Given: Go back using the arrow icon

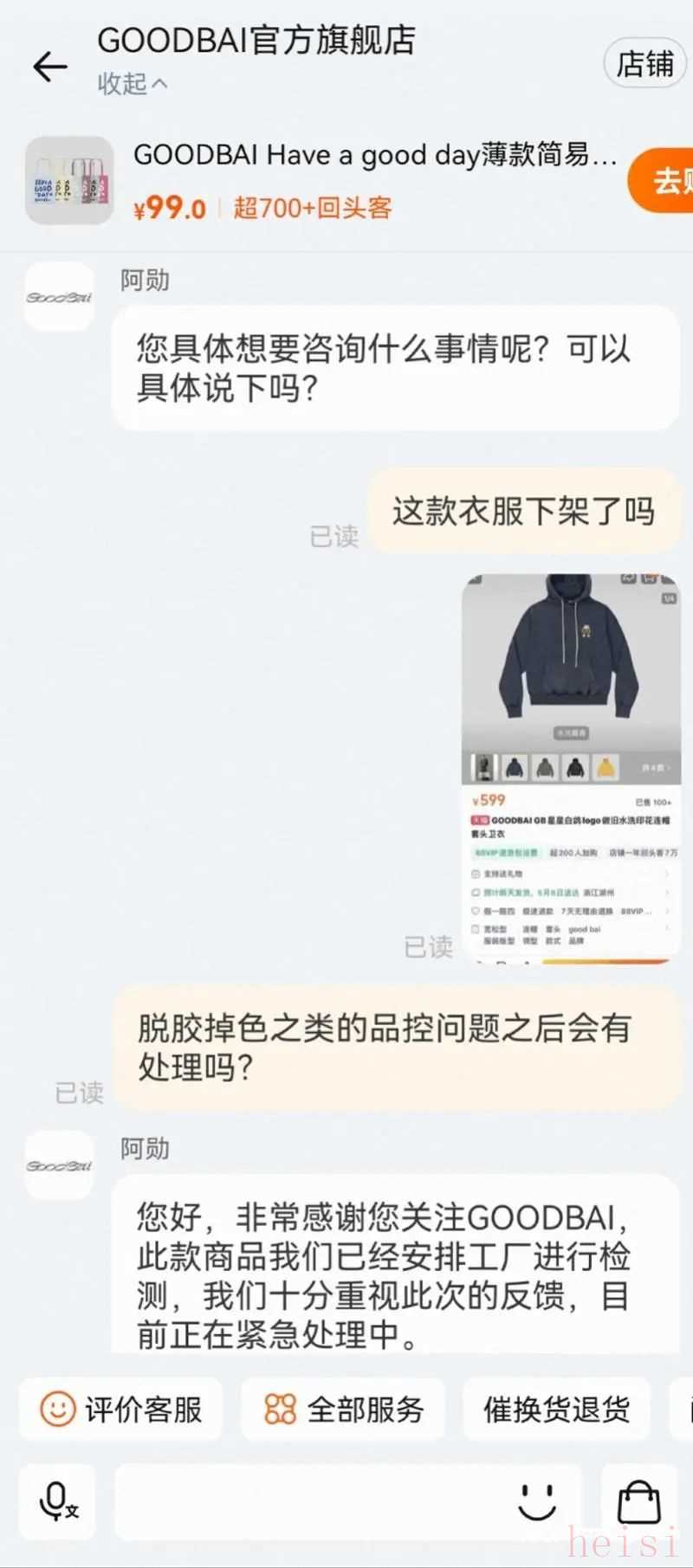Looking at the screenshot, I should [x=50, y=66].
